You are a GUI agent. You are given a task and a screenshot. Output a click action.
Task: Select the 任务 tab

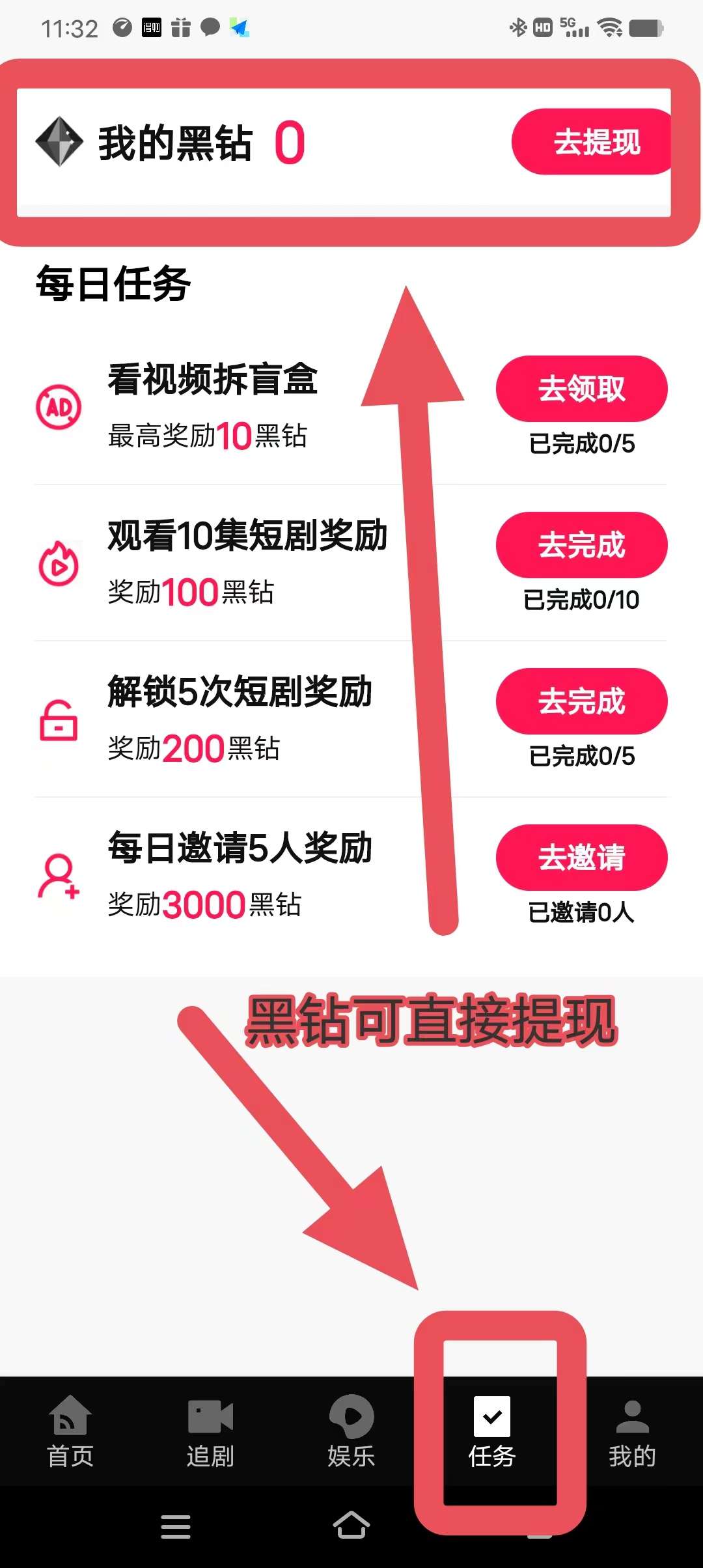coord(492,1433)
